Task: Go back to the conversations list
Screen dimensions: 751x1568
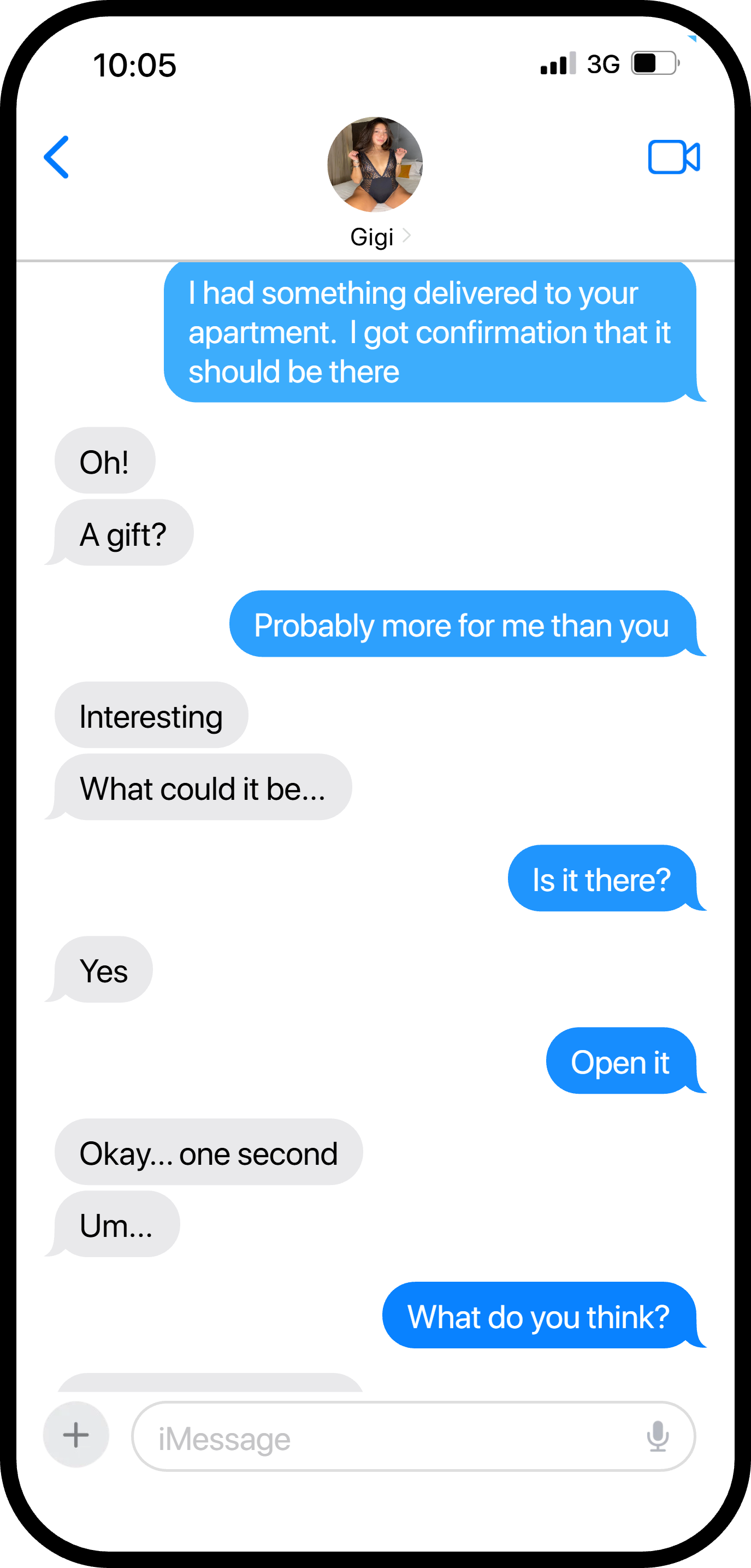Action: [56, 157]
